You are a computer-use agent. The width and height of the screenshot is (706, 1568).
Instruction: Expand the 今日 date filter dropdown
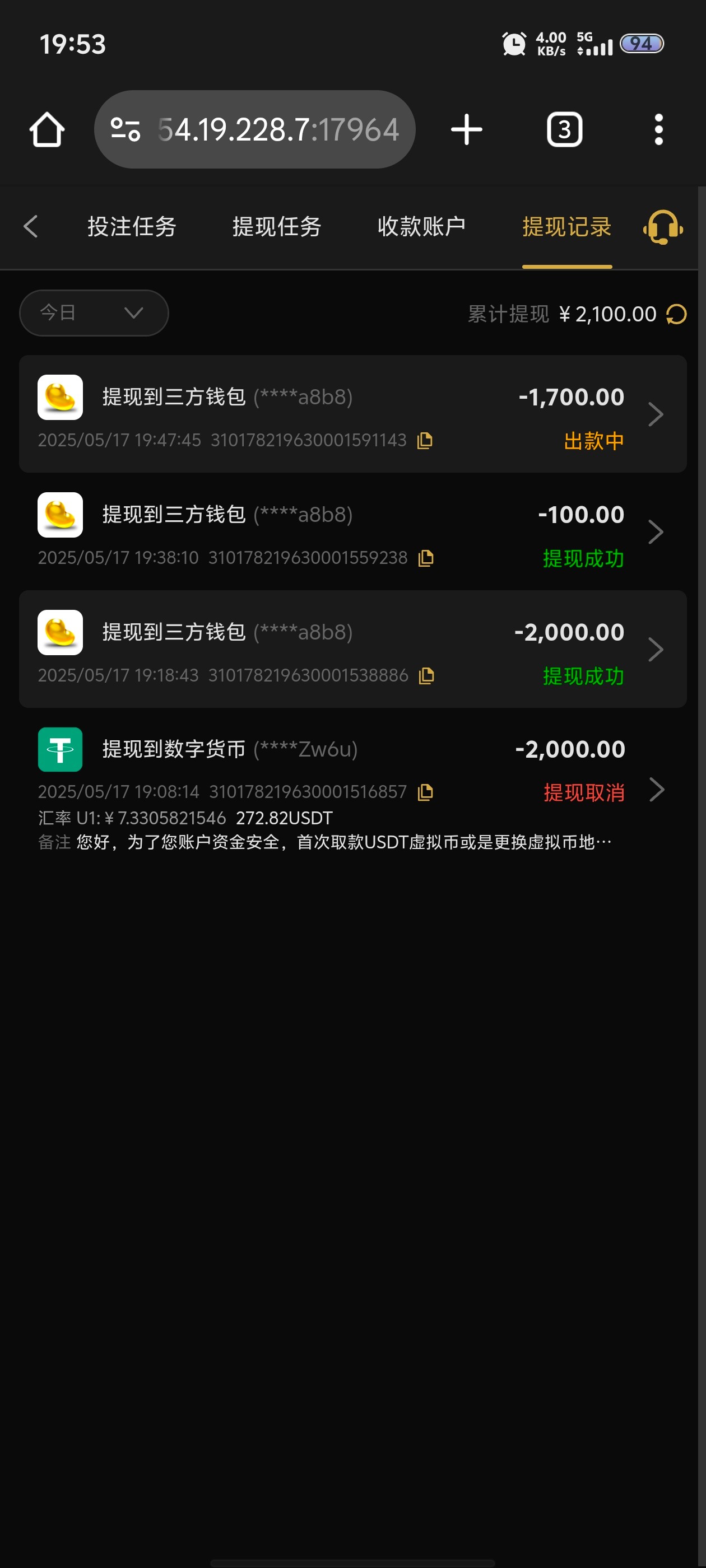(94, 313)
